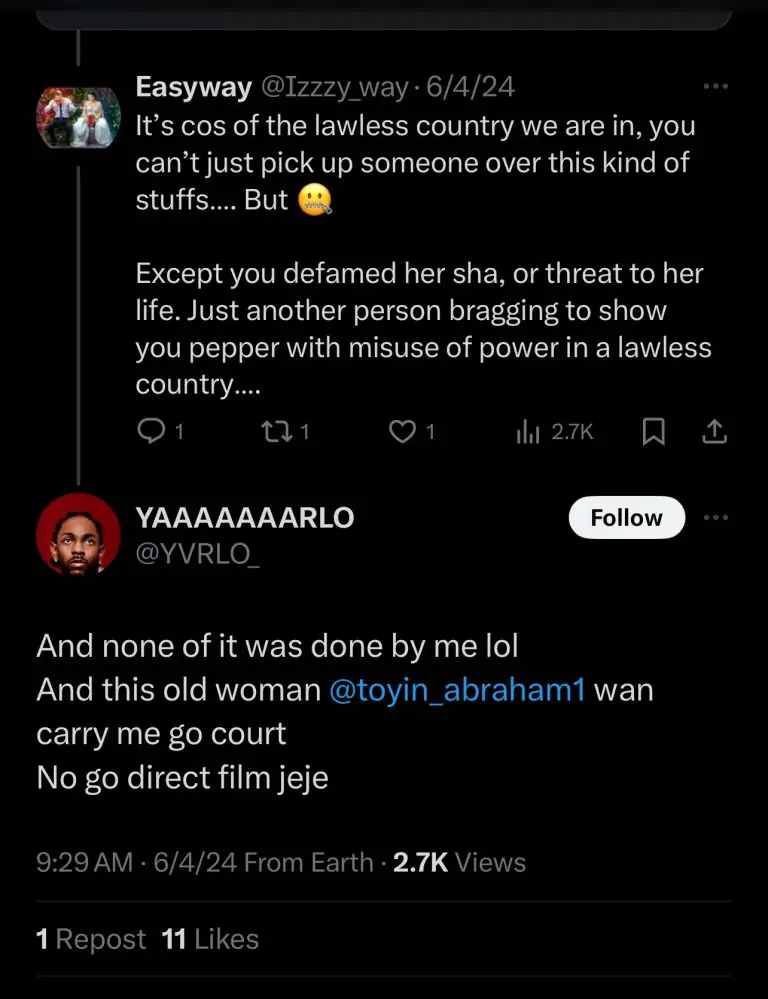The height and width of the screenshot is (999, 768).
Task: Open overflow menu on Easyway's reply
Action: (x=715, y=87)
